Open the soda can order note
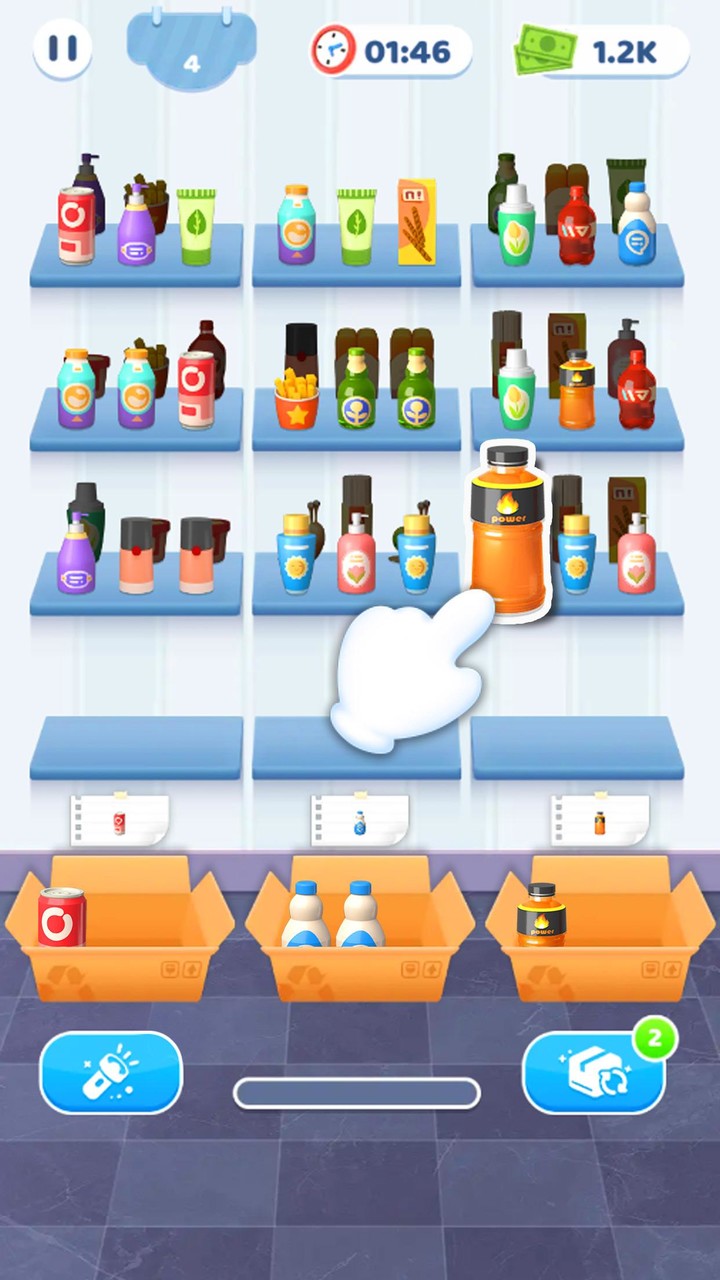The width and height of the screenshot is (720, 1280). tap(118, 820)
